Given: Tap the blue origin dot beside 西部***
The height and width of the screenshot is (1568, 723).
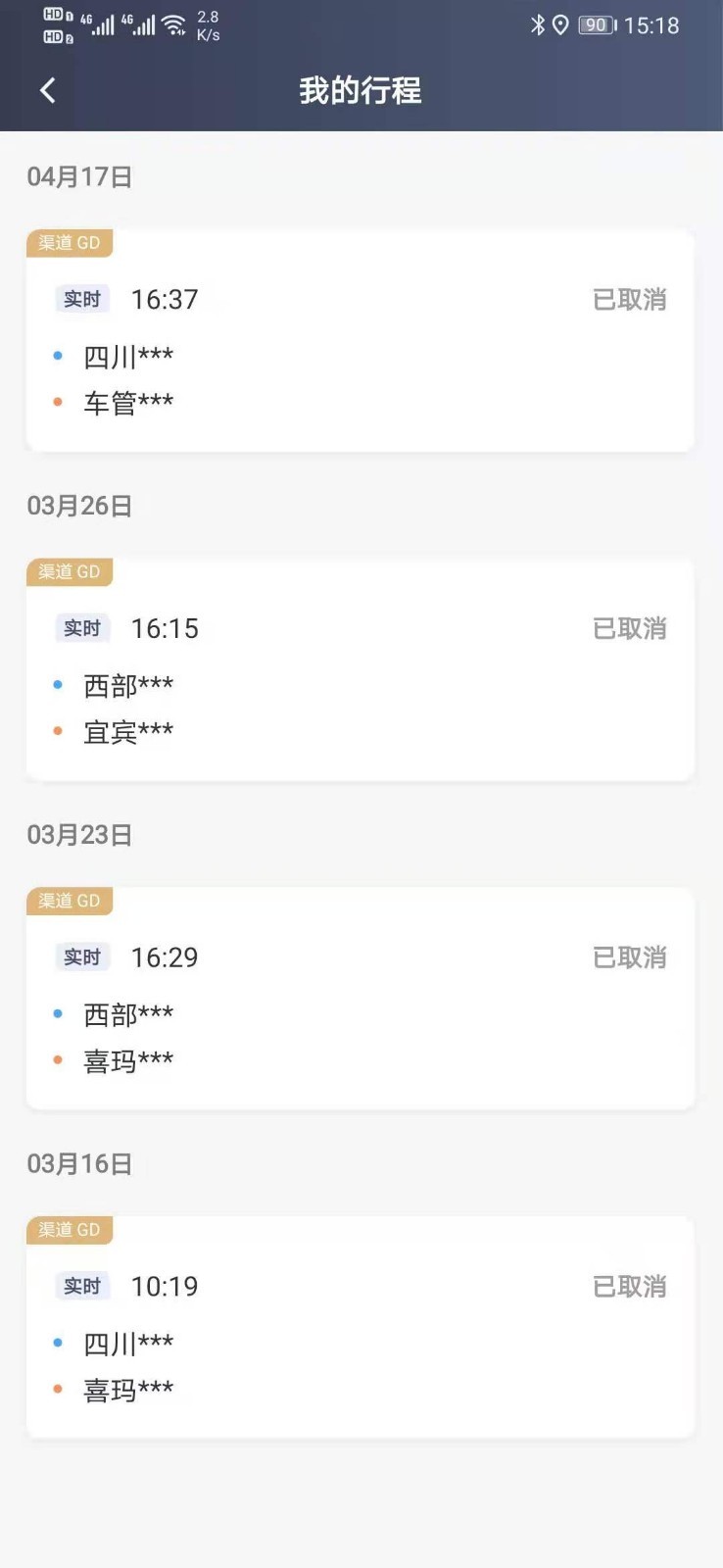Looking at the screenshot, I should pos(56,683).
